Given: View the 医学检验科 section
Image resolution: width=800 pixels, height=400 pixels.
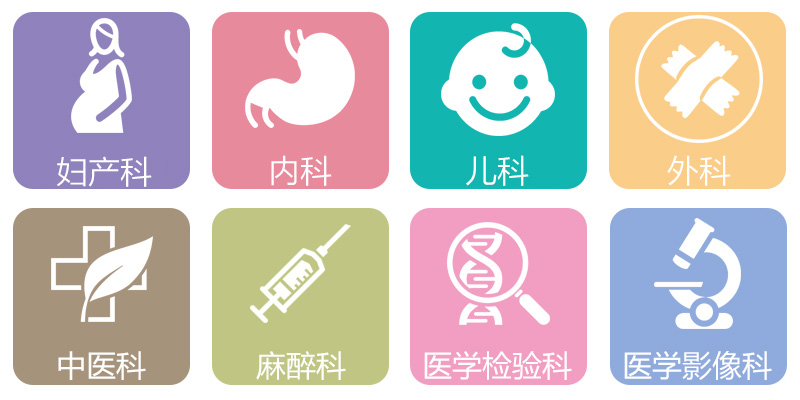Looking at the screenshot, I should coord(498,296).
